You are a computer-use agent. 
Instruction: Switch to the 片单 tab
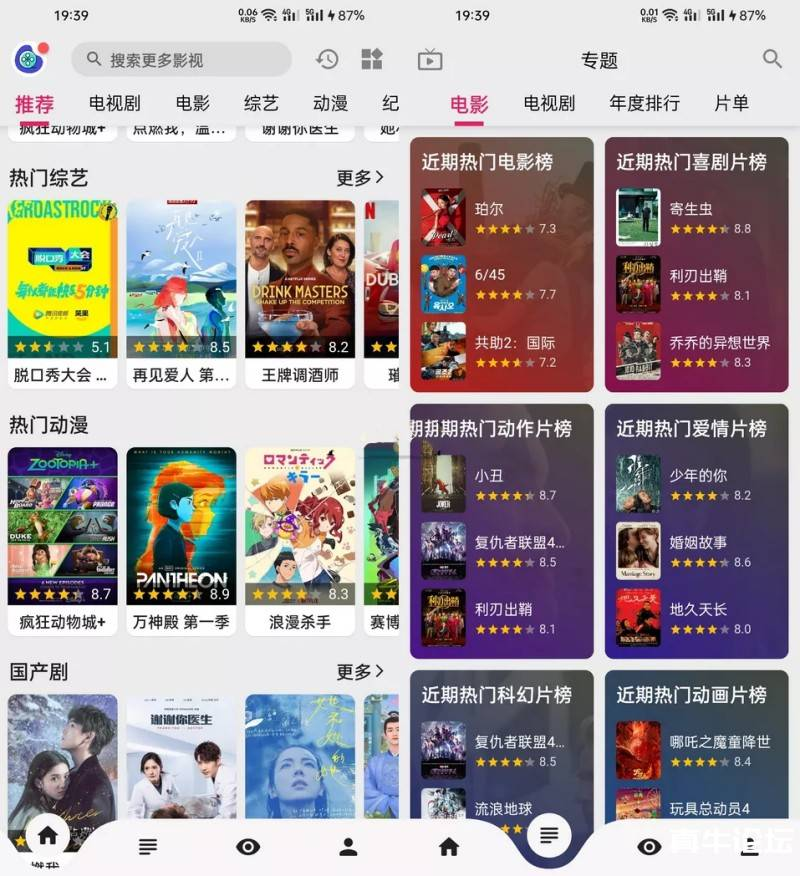[x=731, y=103]
